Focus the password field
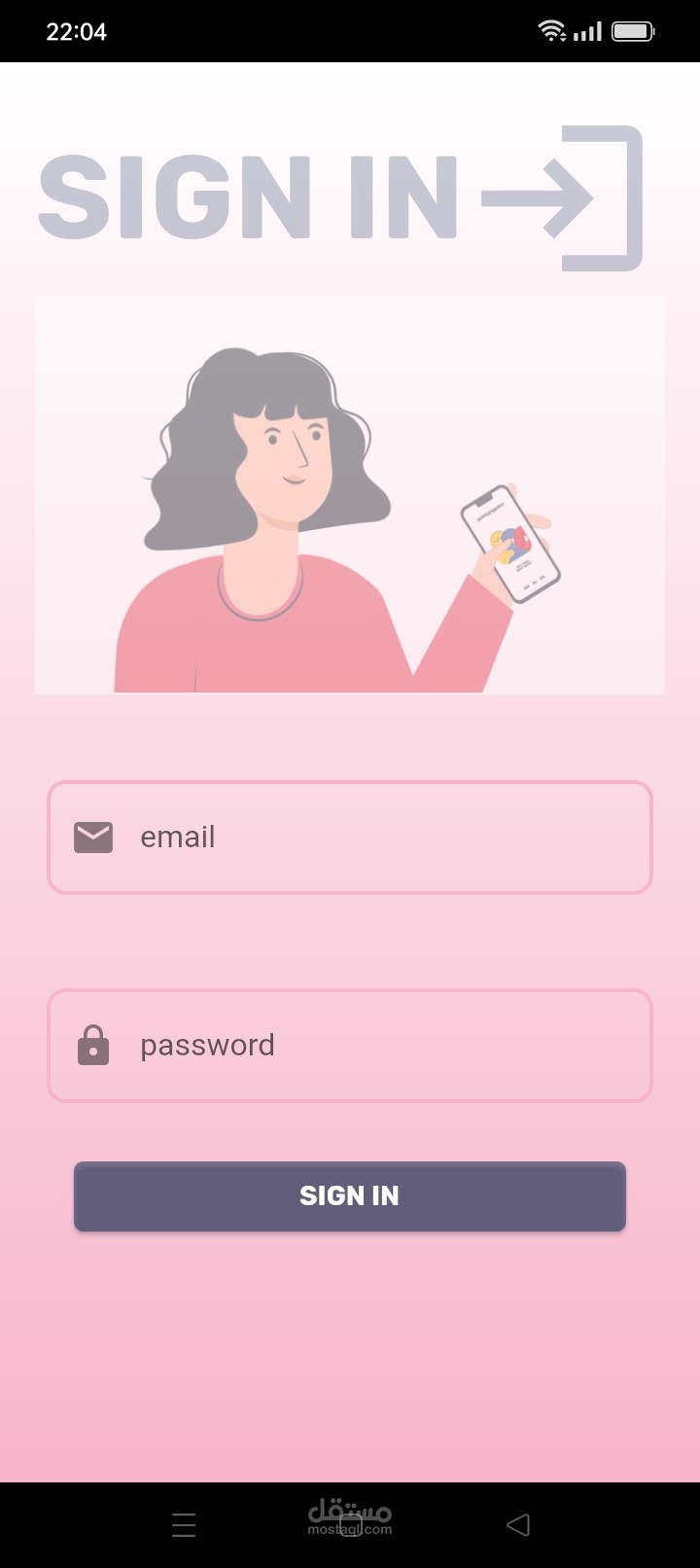 click(350, 1046)
